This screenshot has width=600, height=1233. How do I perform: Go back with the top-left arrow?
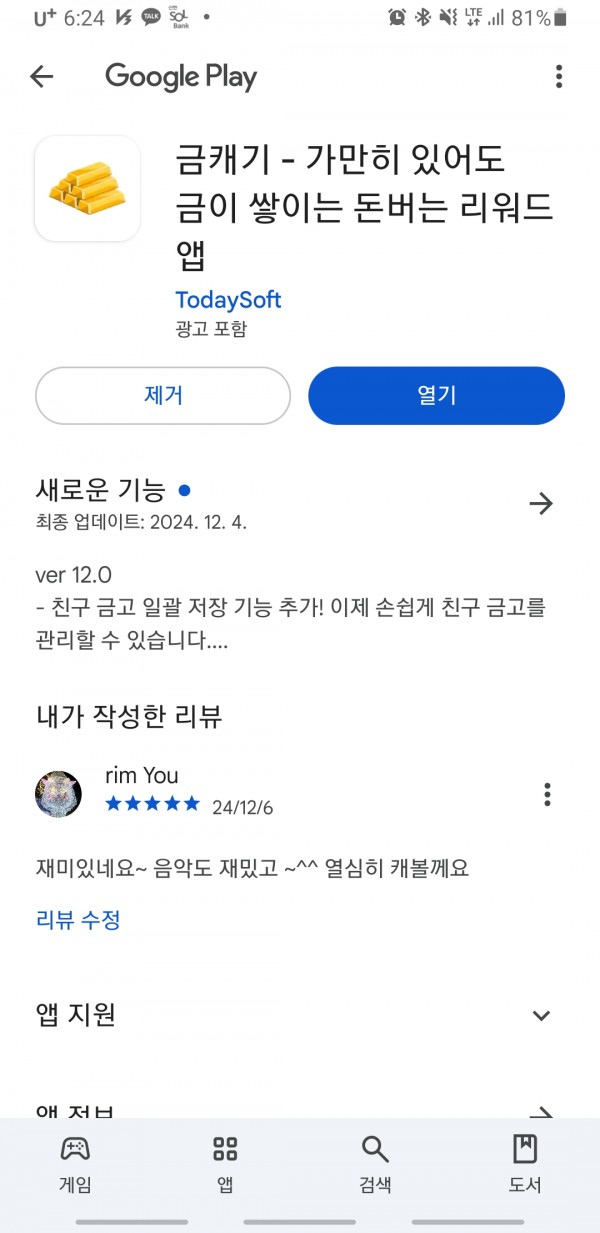pos(41,77)
